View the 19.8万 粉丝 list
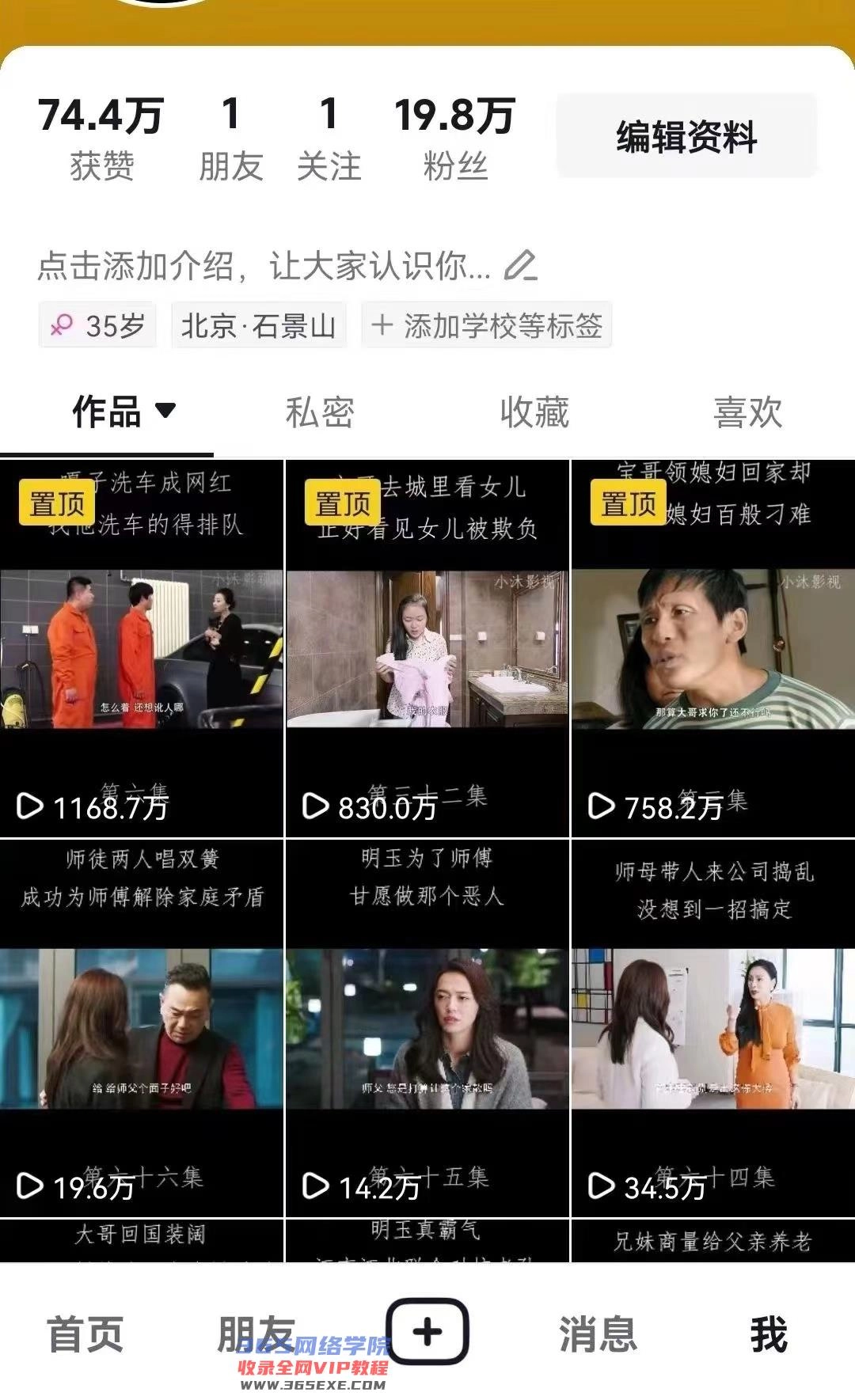855x1400 pixels. (x=454, y=136)
